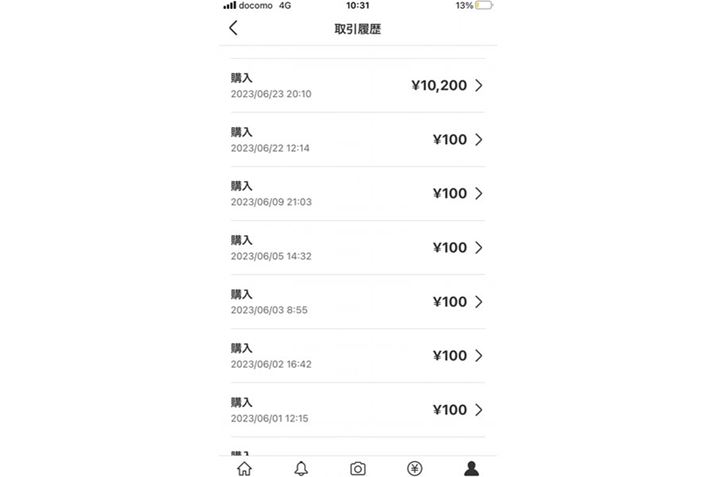The width and height of the screenshot is (715, 477).
Task: View the ¥100 purchase dated 2023/06/22 12:14
Action: pyautogui.click(x=357, y=140)
